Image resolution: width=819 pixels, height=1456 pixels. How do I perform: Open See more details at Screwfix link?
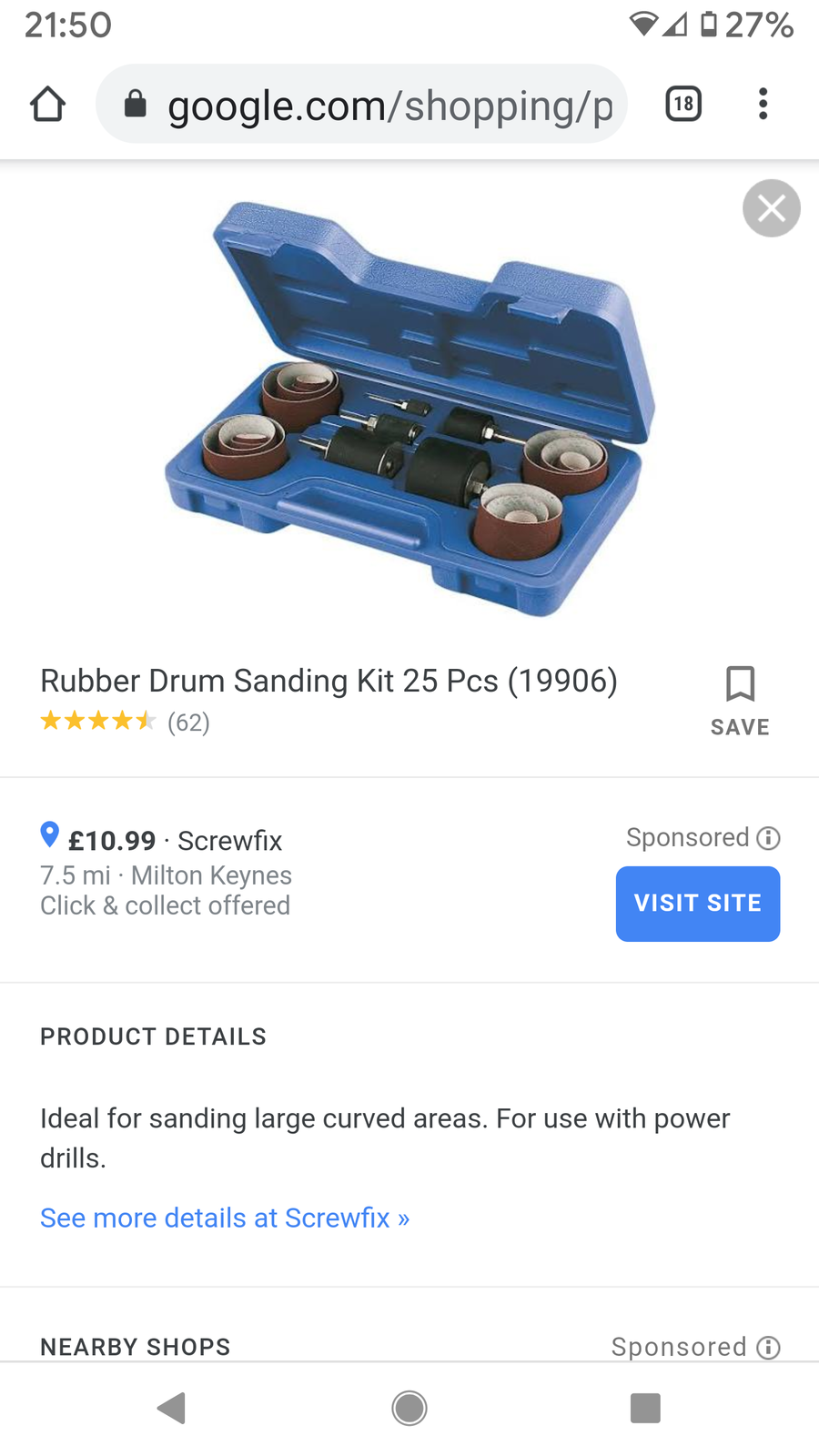tap(225, 1218)
